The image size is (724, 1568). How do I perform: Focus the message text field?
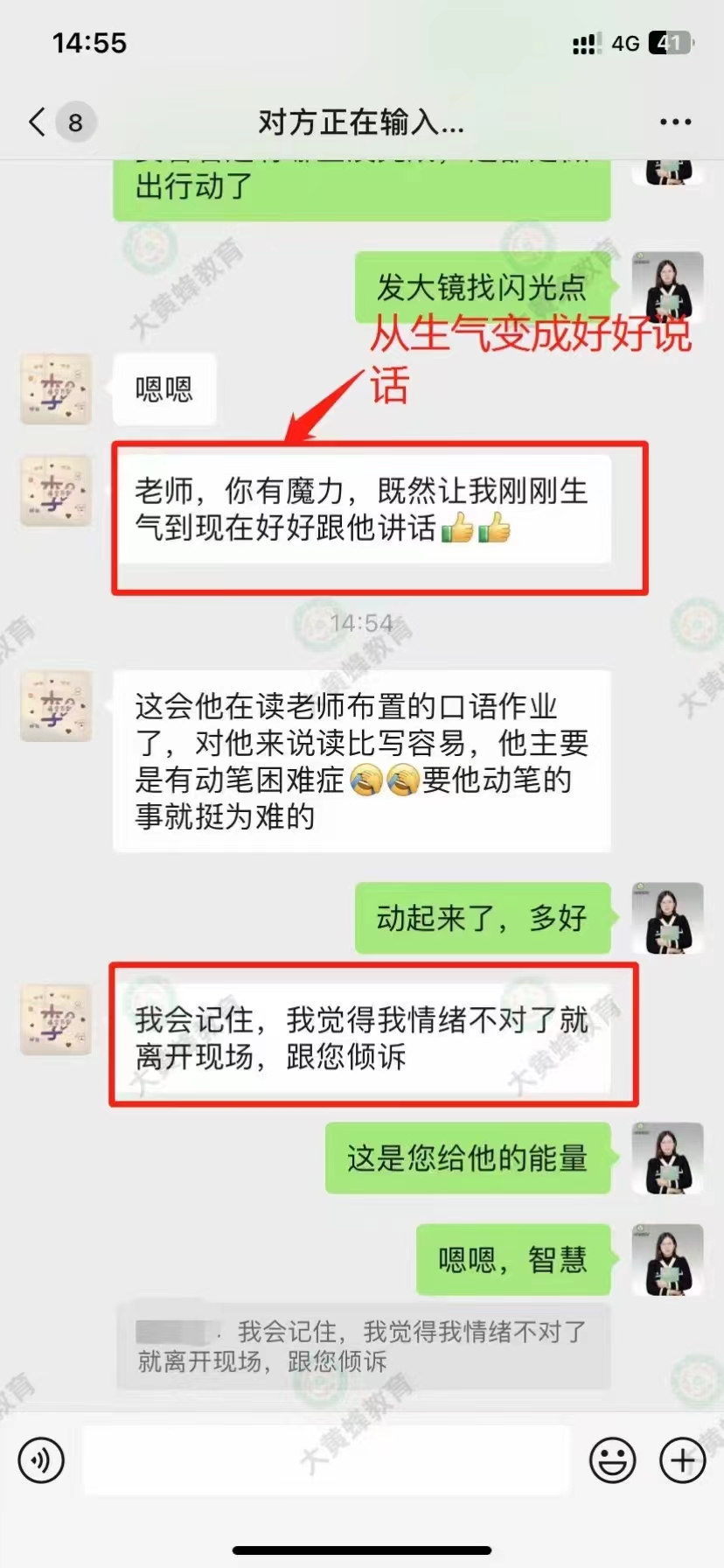point(325,1460)
